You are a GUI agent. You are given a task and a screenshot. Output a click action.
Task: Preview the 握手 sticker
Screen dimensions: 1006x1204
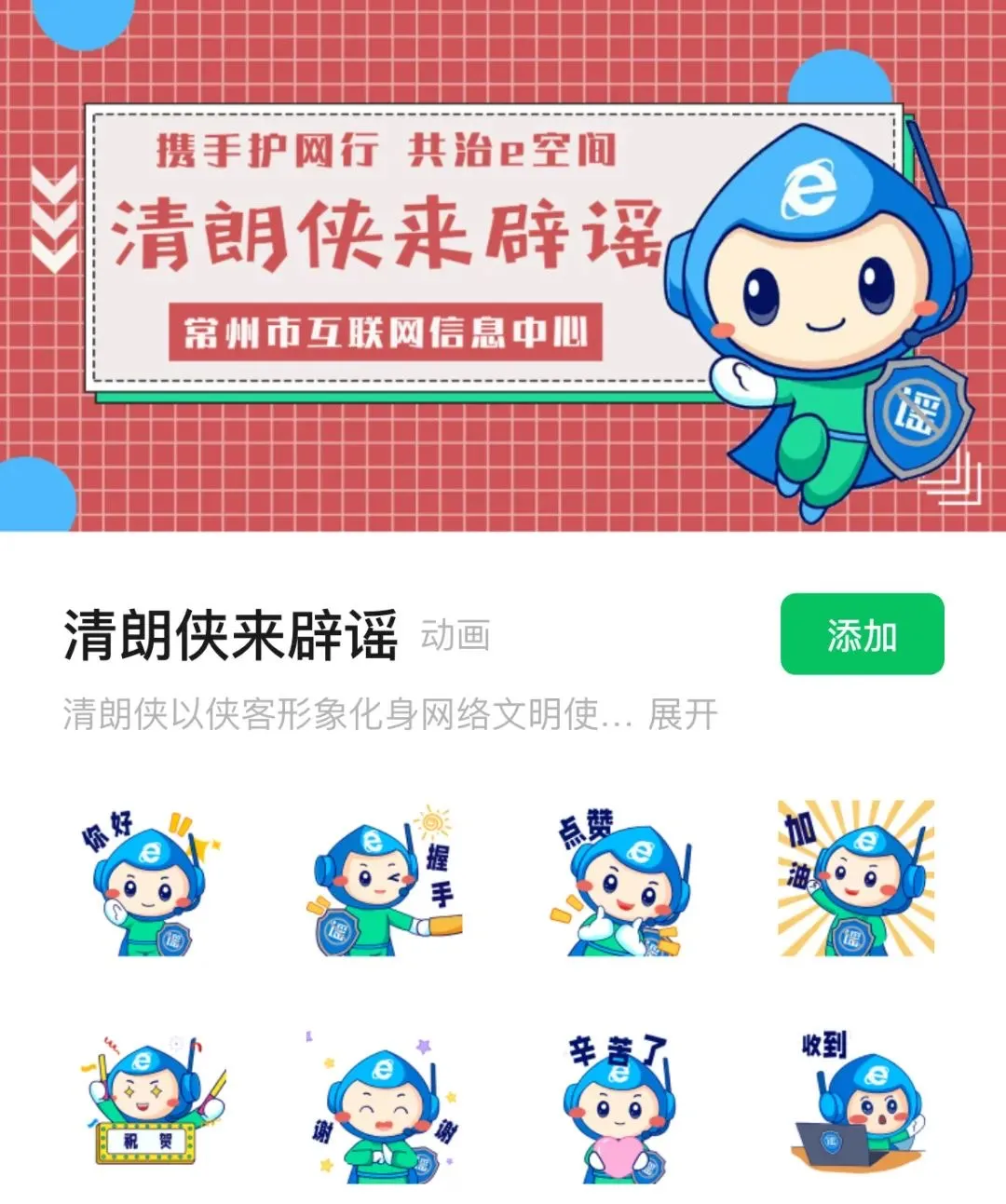click(x=385, y=882)
